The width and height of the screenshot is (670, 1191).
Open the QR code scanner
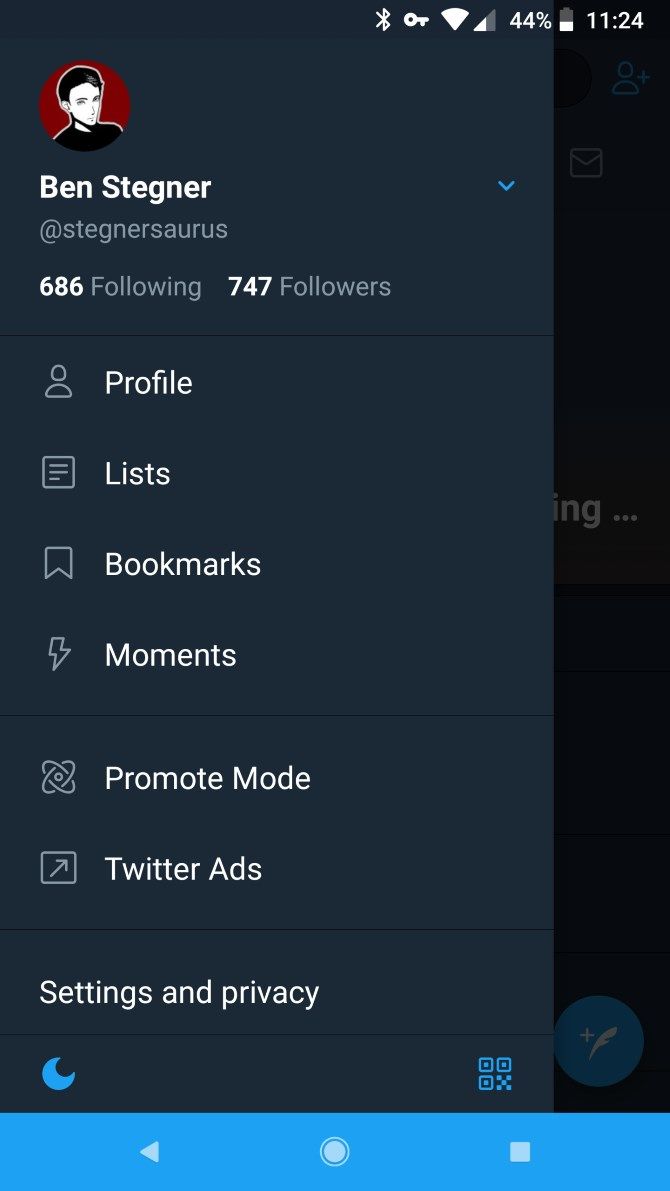point(495,1074)
